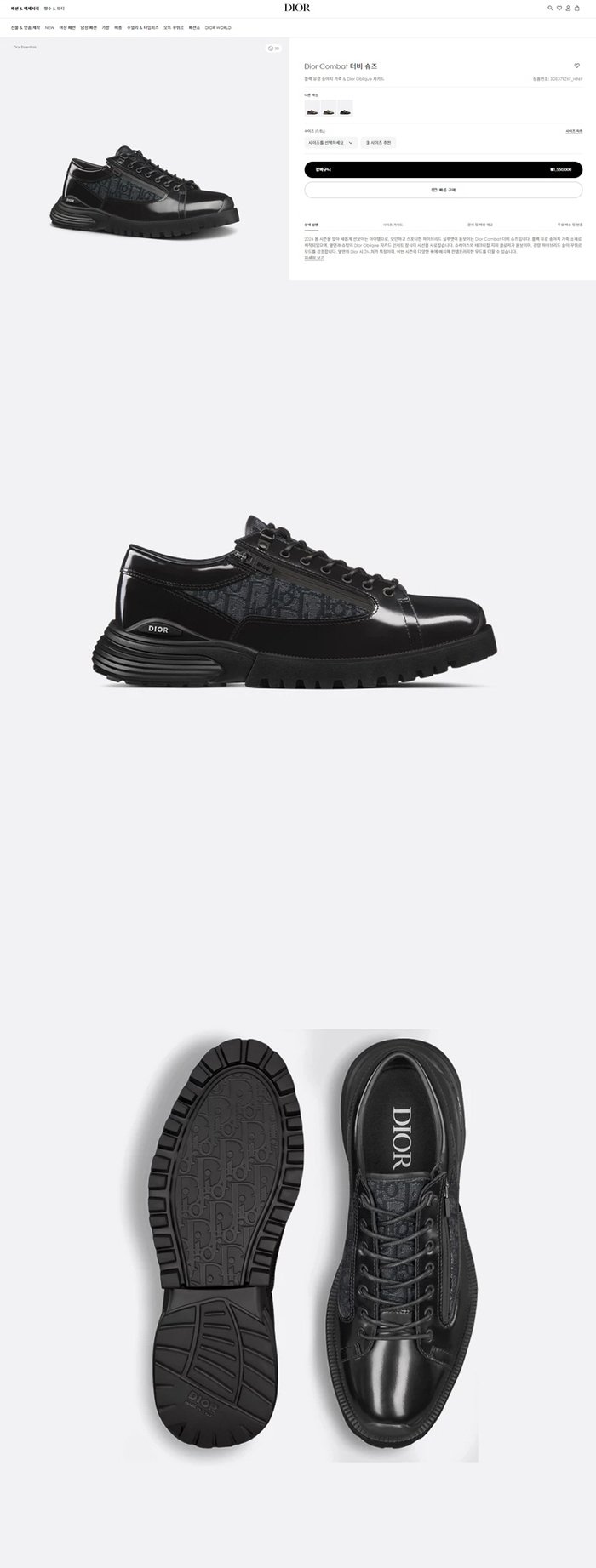Screen dimensions: 596x1568
Task: Tap the size recommendation button
Action: (379, 143)
